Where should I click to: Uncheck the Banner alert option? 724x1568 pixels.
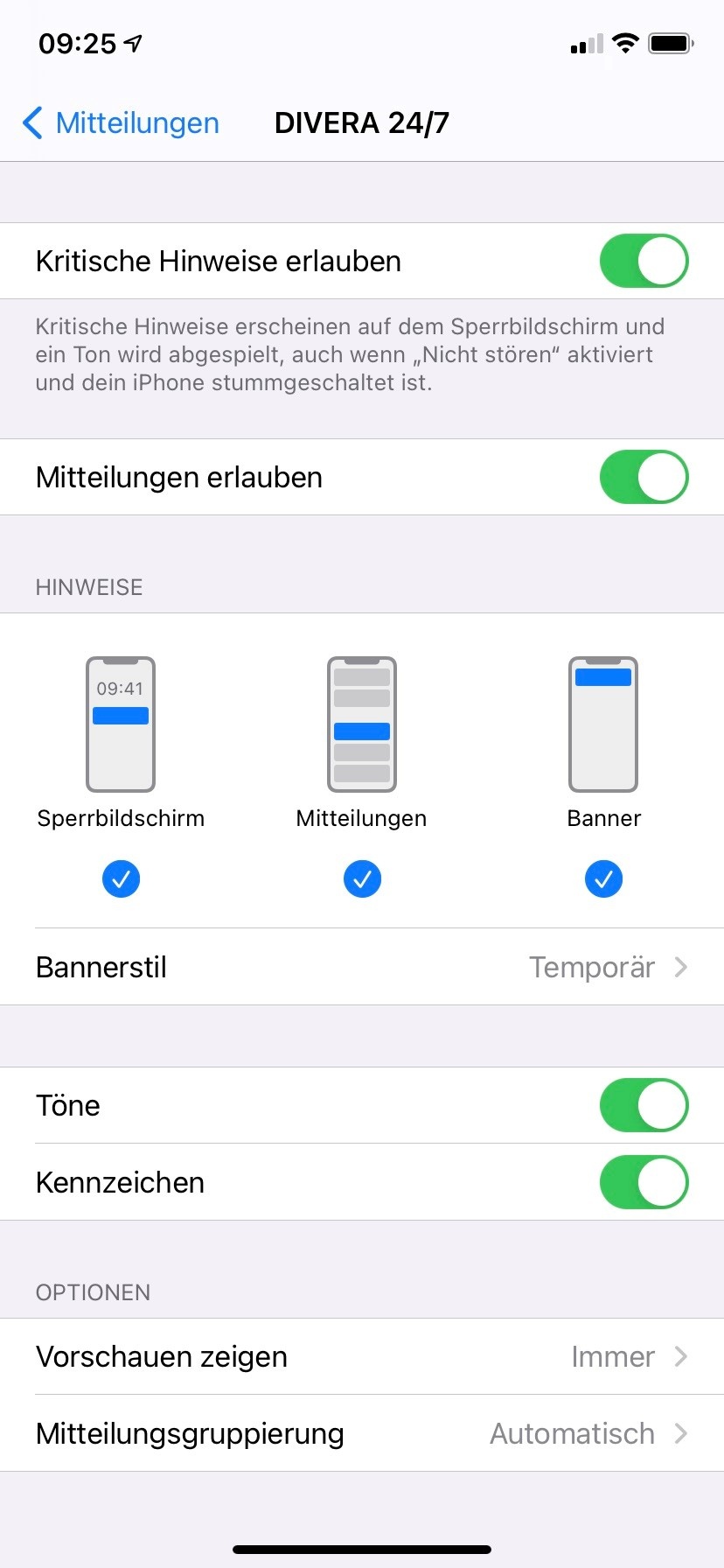(x=603, y=878)
